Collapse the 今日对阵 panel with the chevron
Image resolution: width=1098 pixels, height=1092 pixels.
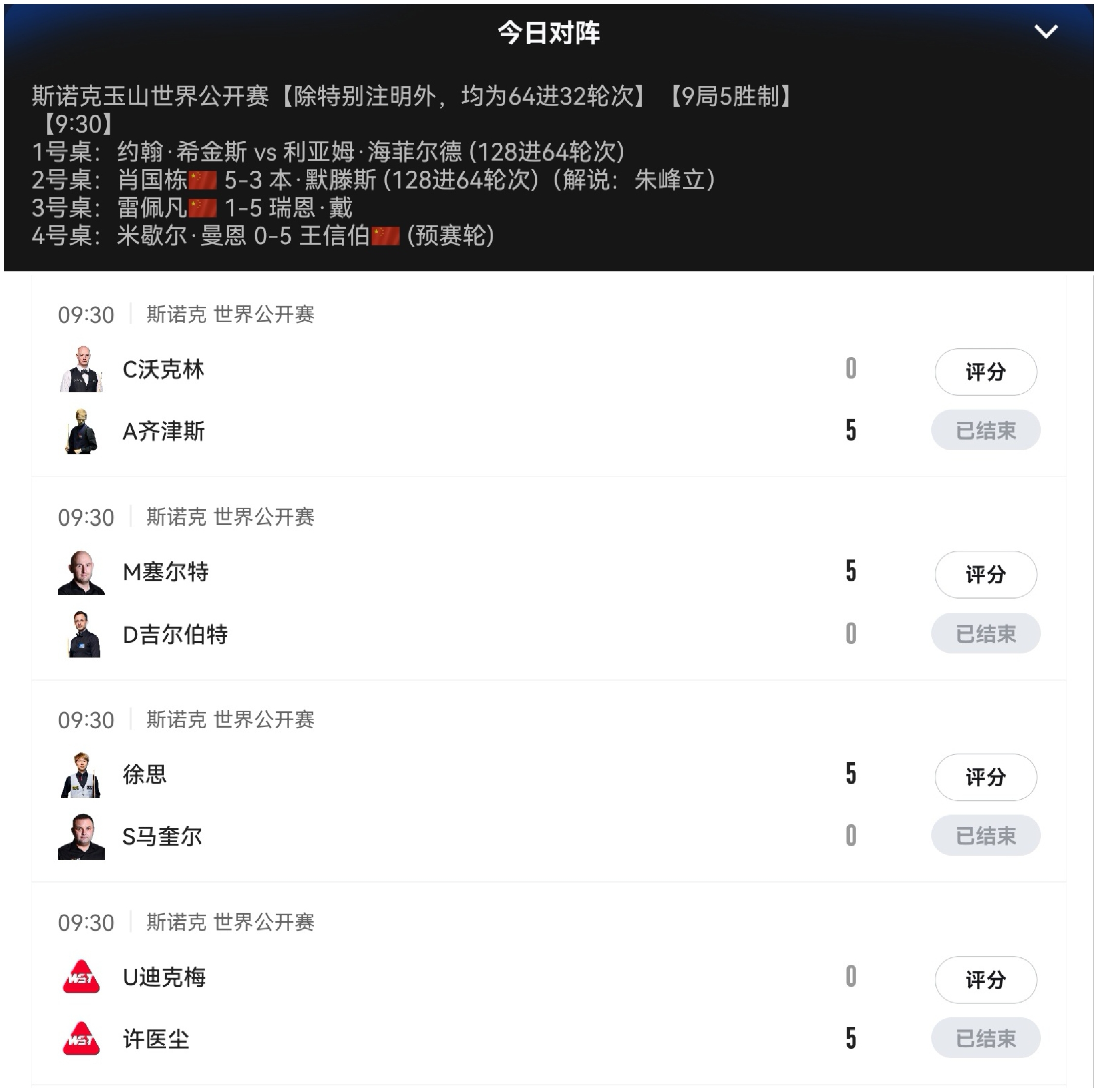click(x=1045, y=32)
